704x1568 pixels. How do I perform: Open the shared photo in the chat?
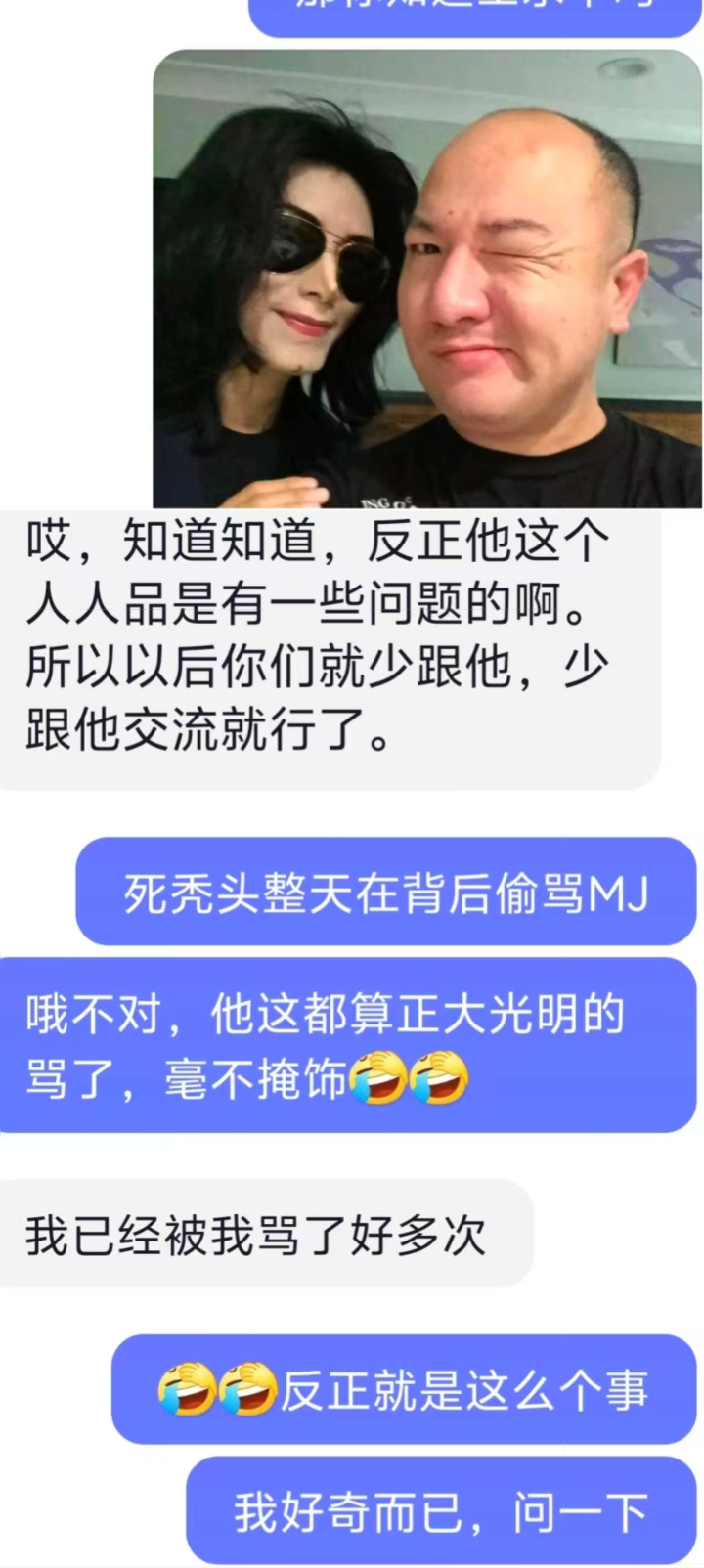coord(427,279)
